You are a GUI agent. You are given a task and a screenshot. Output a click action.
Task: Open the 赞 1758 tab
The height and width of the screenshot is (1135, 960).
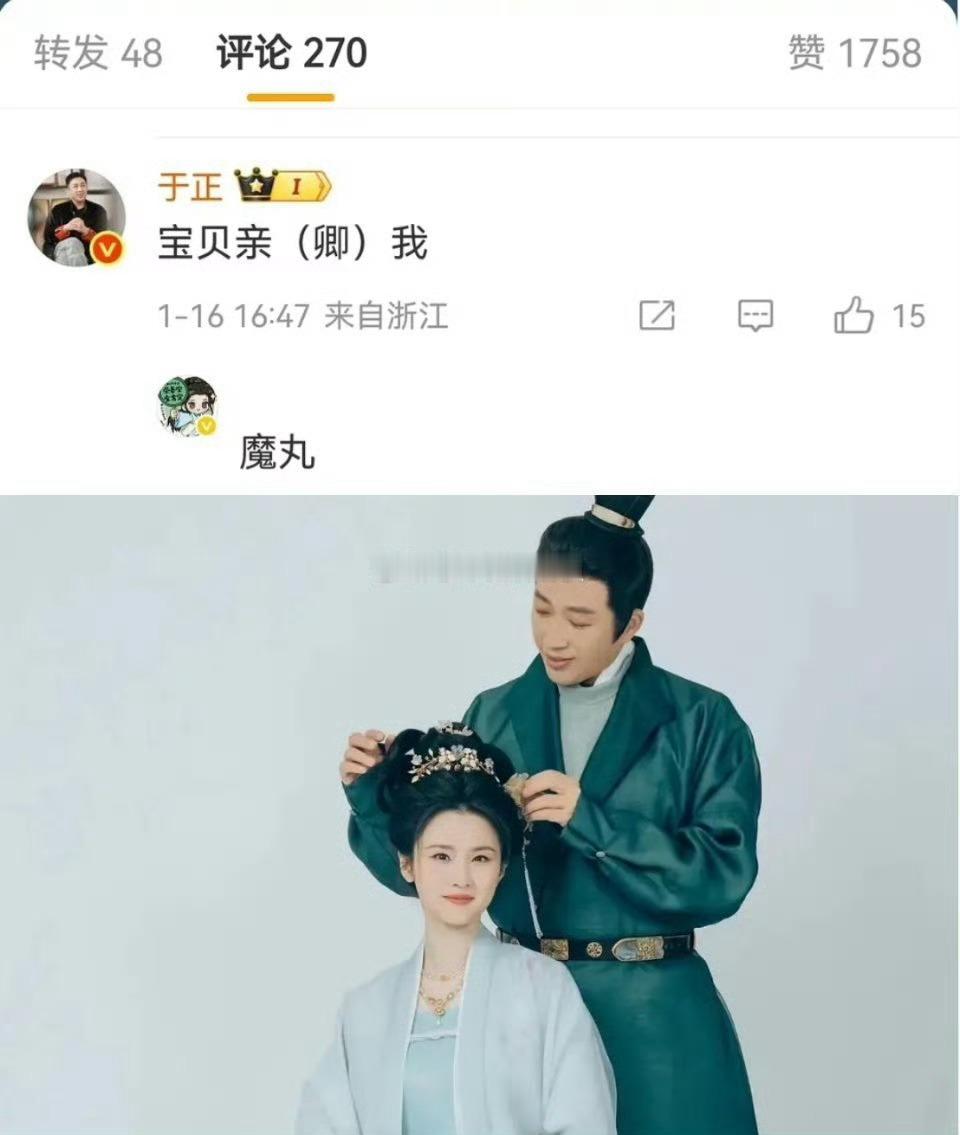point(855,55)
